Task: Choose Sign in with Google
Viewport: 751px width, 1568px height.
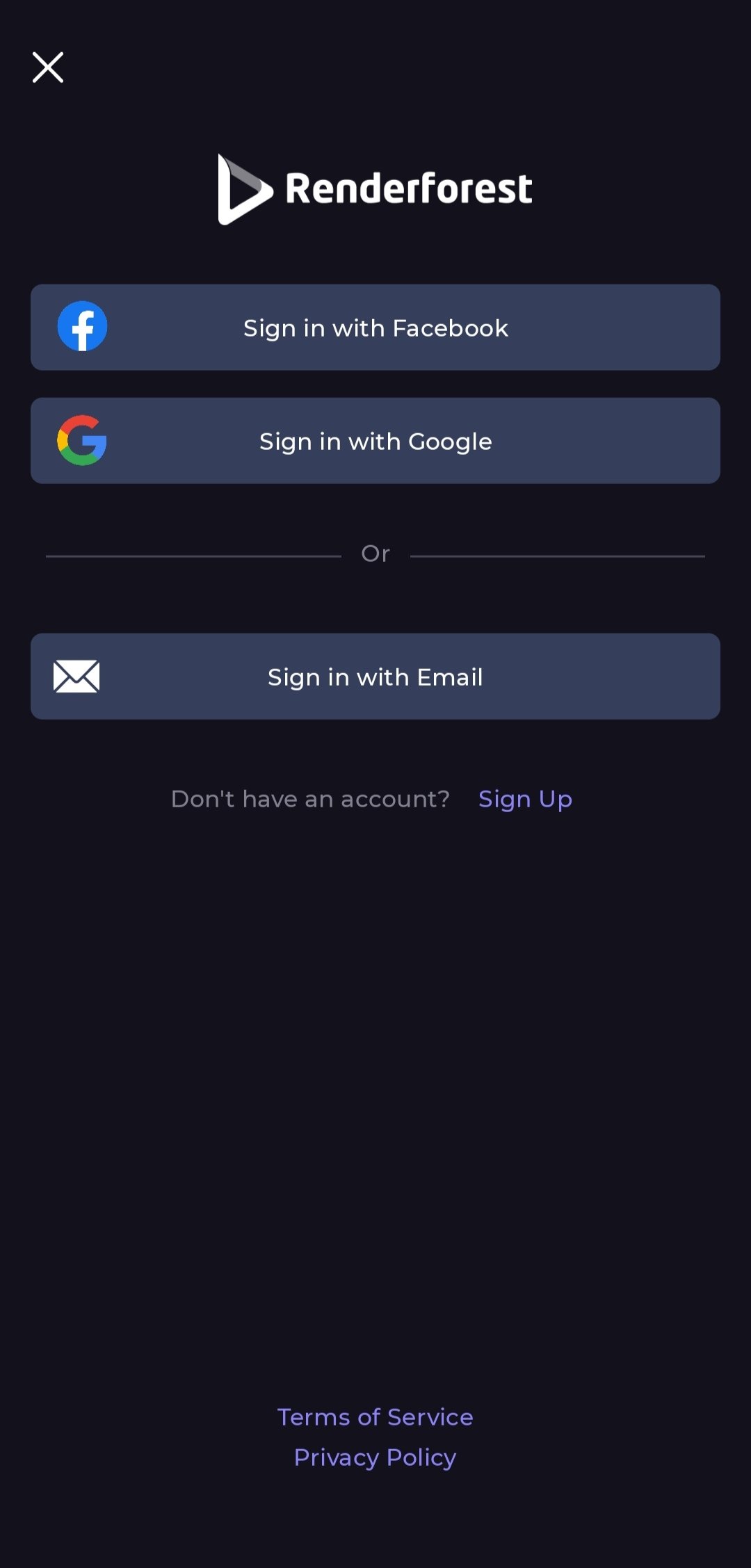Action: (375, 441)
